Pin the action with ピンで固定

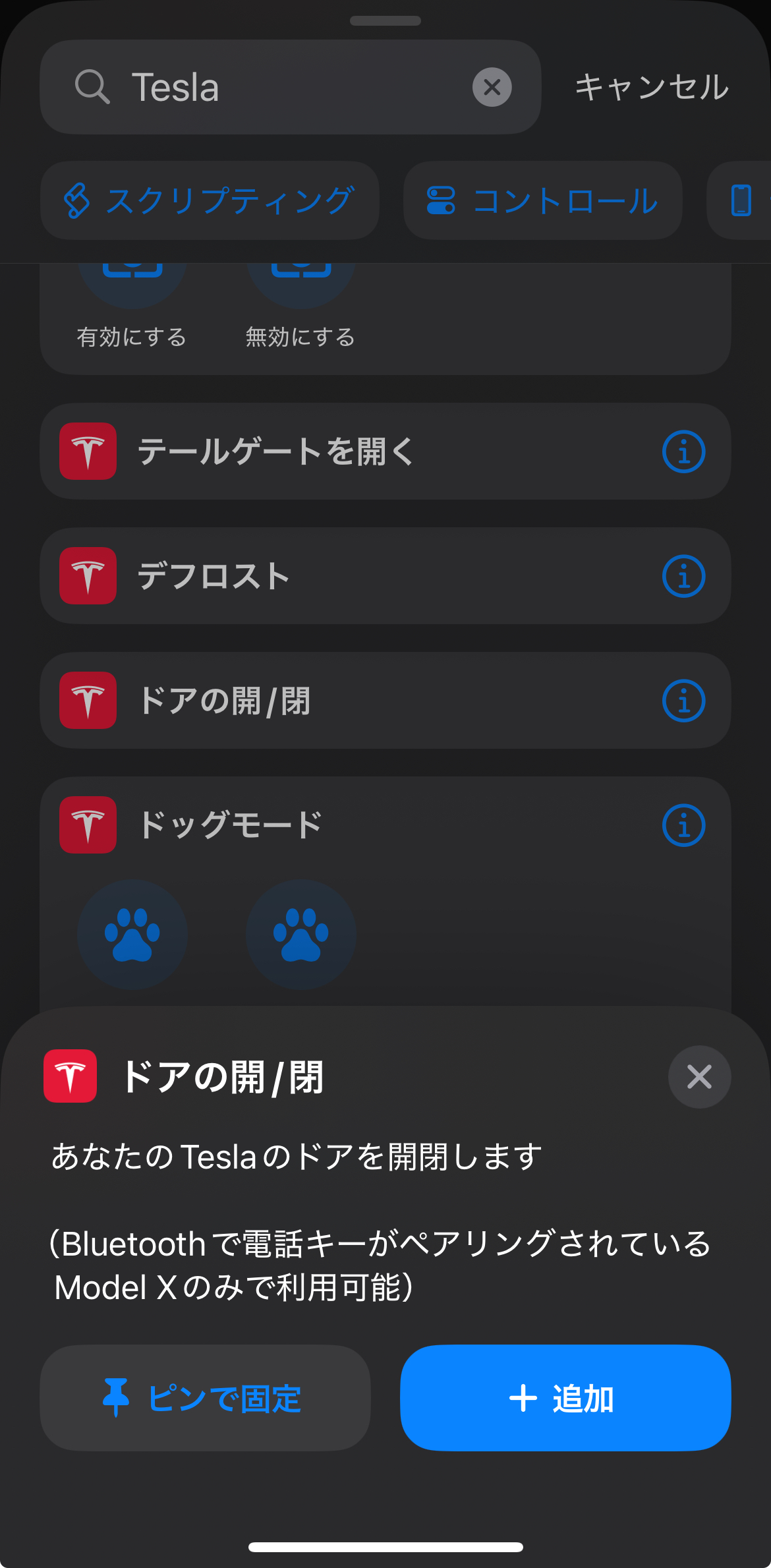(x=205, y=1397)
